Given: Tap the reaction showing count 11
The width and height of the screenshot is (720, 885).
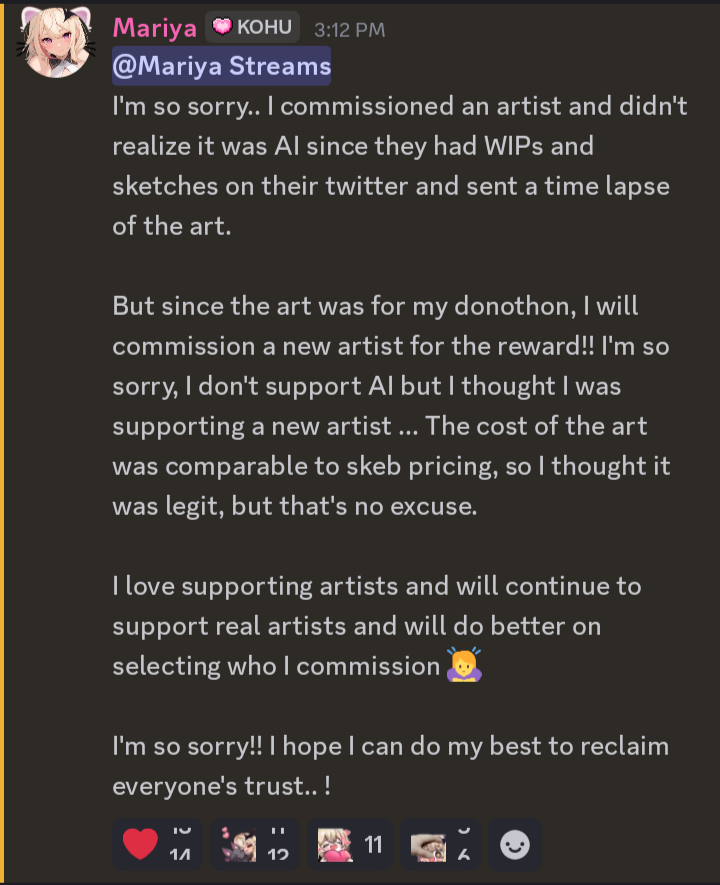Looking at the screenshot, I should (x=349, y=846).
